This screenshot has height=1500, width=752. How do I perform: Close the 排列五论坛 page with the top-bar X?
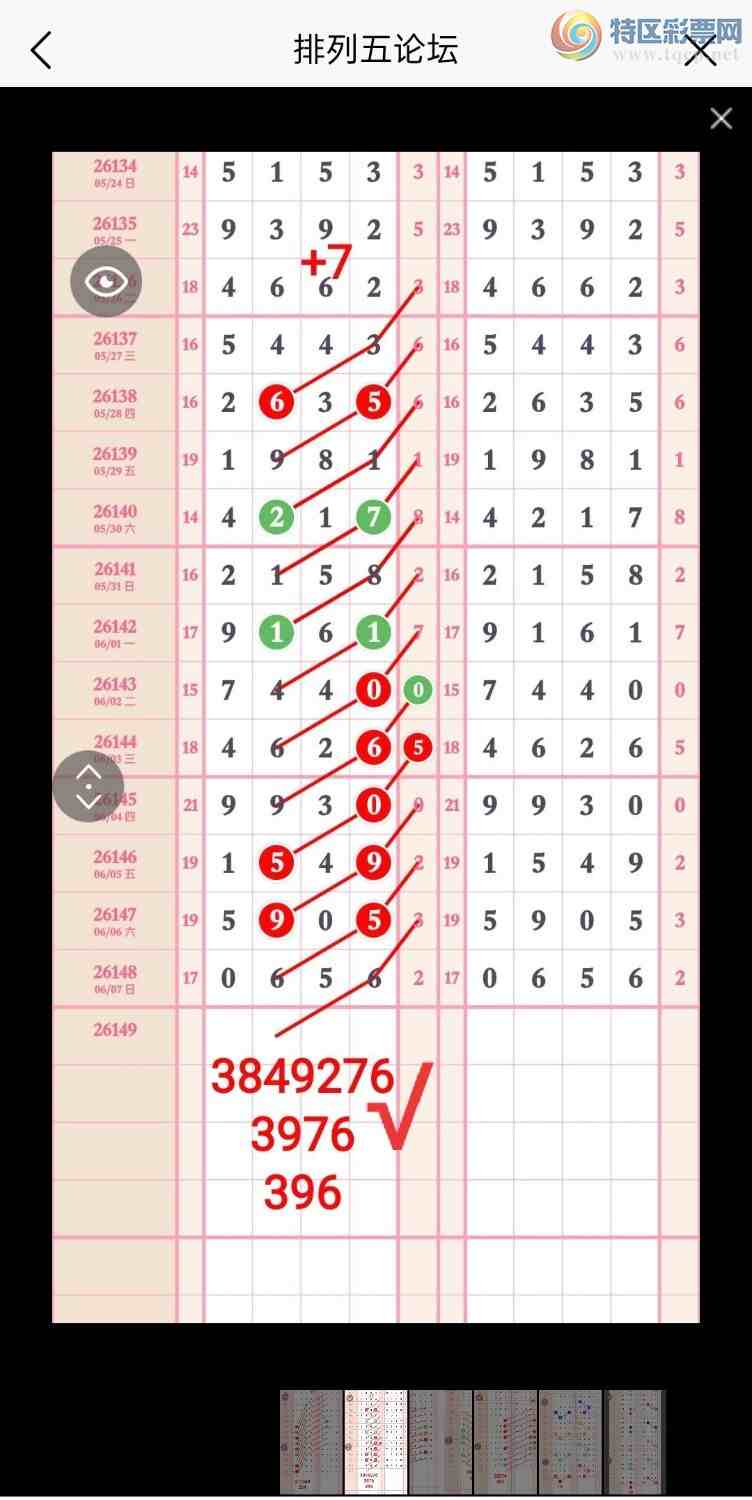click(x=700, y=49)
